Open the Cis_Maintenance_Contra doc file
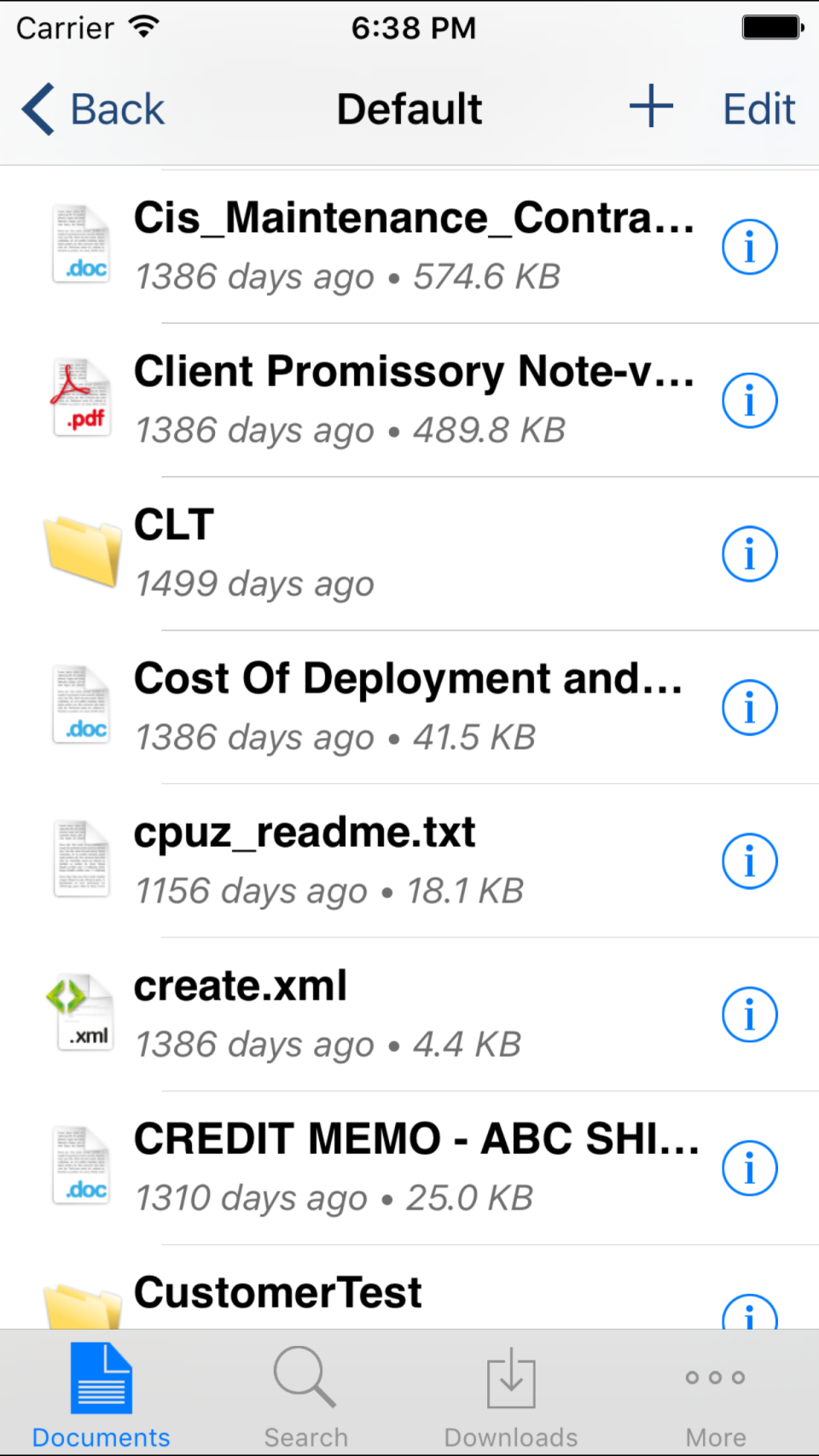Image resolution: width=819 pixels, height=1456 pixels. 413,246
